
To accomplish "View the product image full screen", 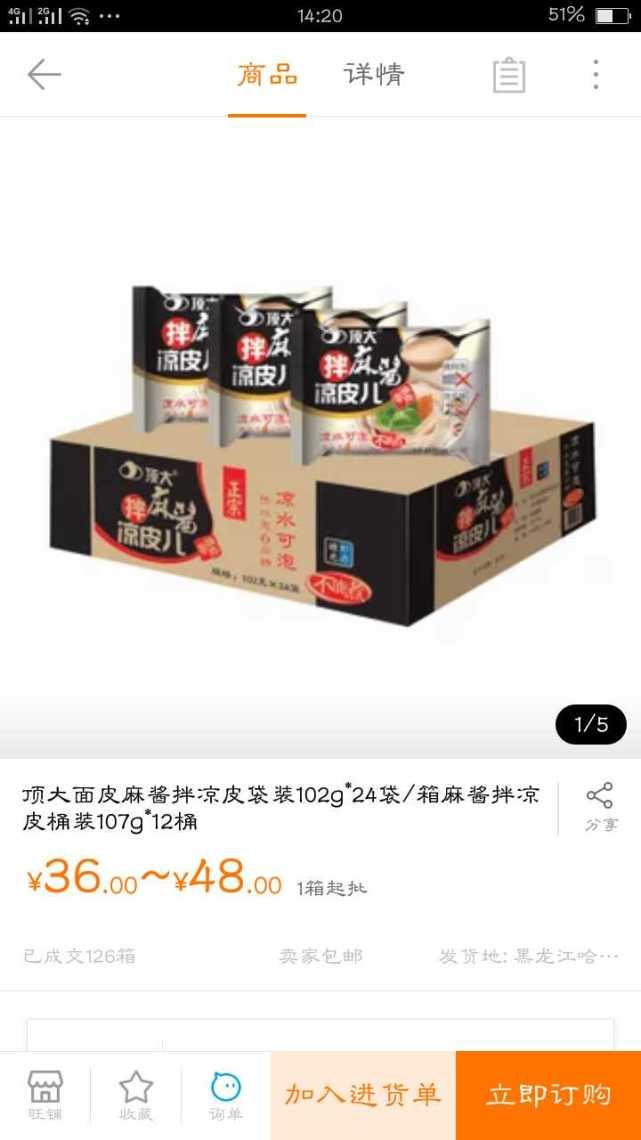I will click(320, 450).
